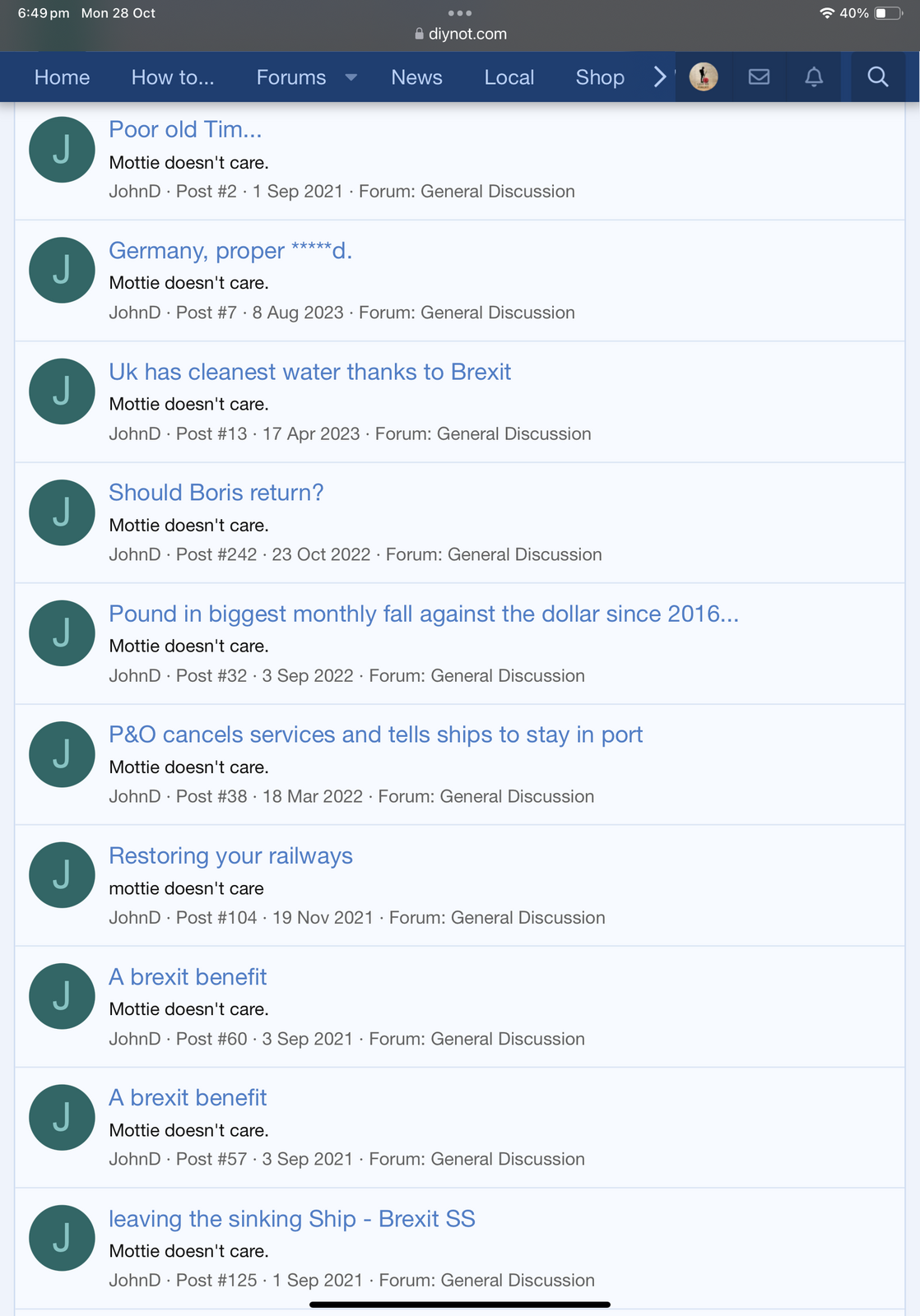The image size is (920, 1316).
Task: Open 'leaving the sinking Ship - Brexit SS'
Action: click(291, 1219)
